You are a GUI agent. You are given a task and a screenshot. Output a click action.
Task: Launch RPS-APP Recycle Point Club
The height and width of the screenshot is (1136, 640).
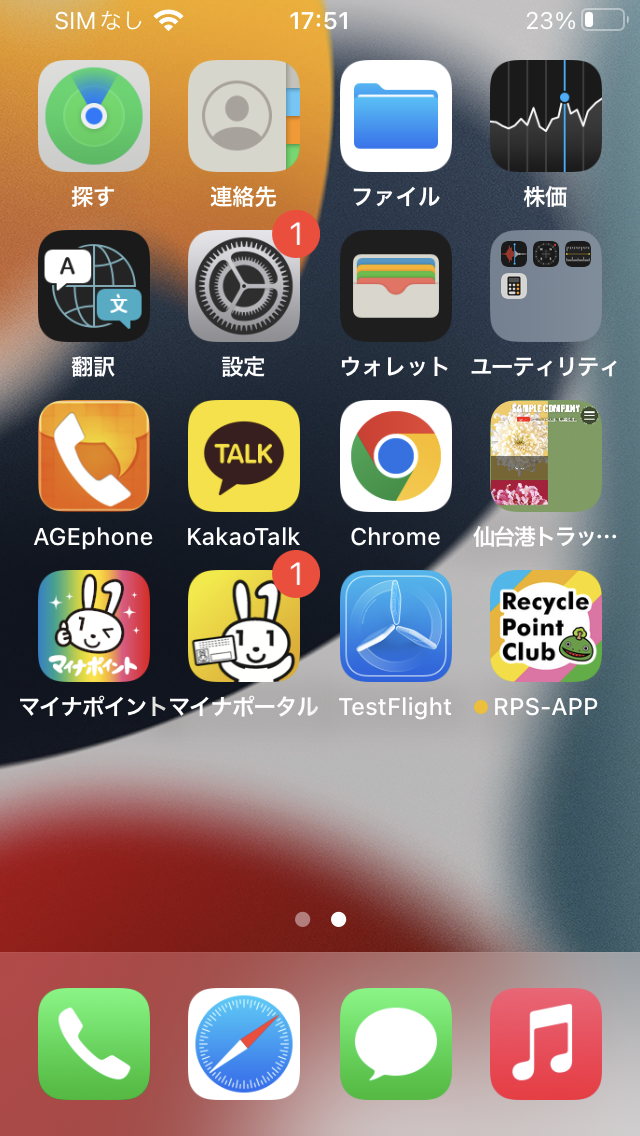[546, 626]
